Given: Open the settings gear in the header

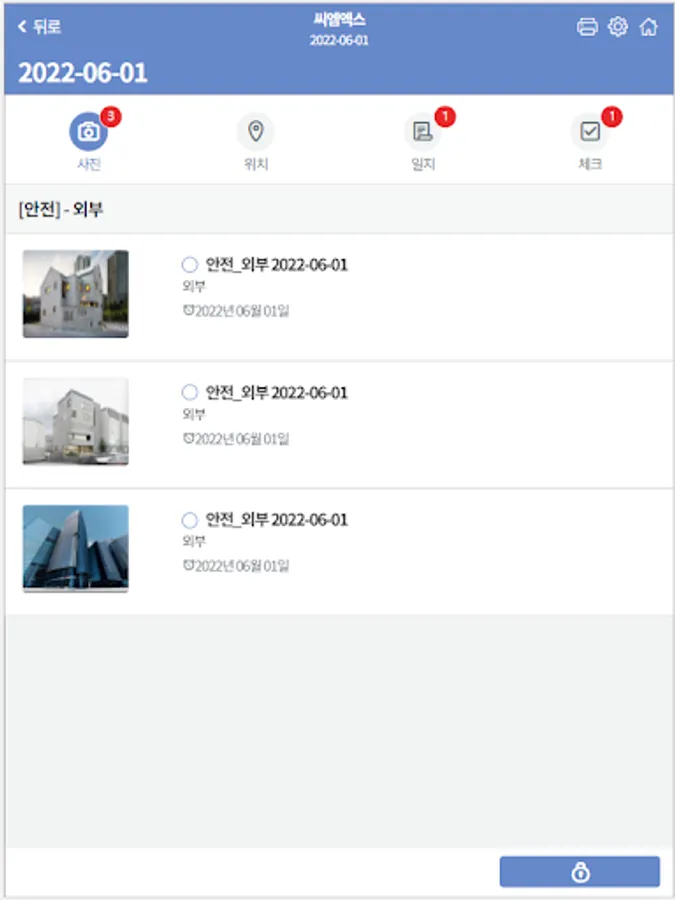Looking at the screenshot, I should click(x=618, y=27).
